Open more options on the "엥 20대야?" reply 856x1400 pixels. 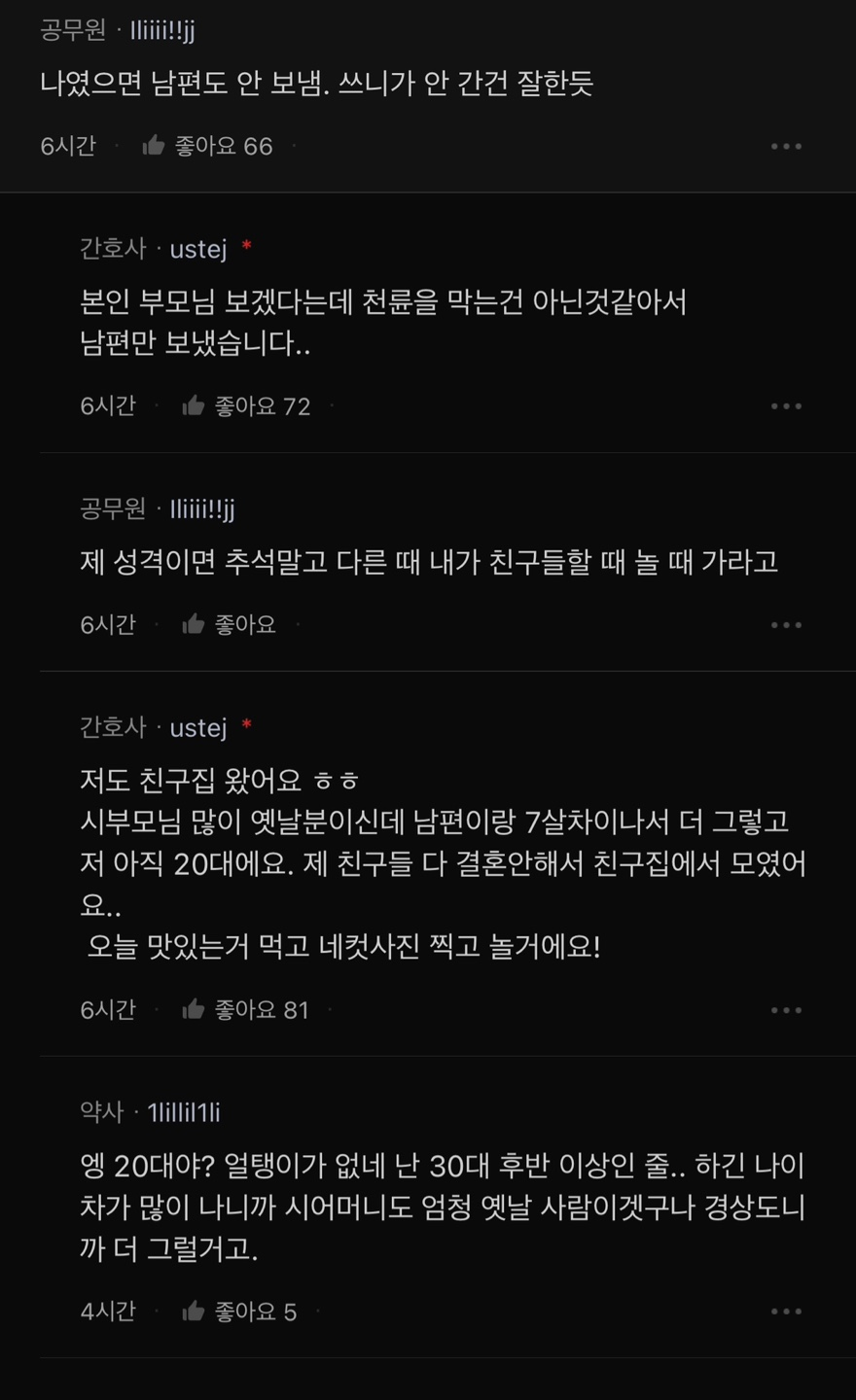coord(786,1312)
